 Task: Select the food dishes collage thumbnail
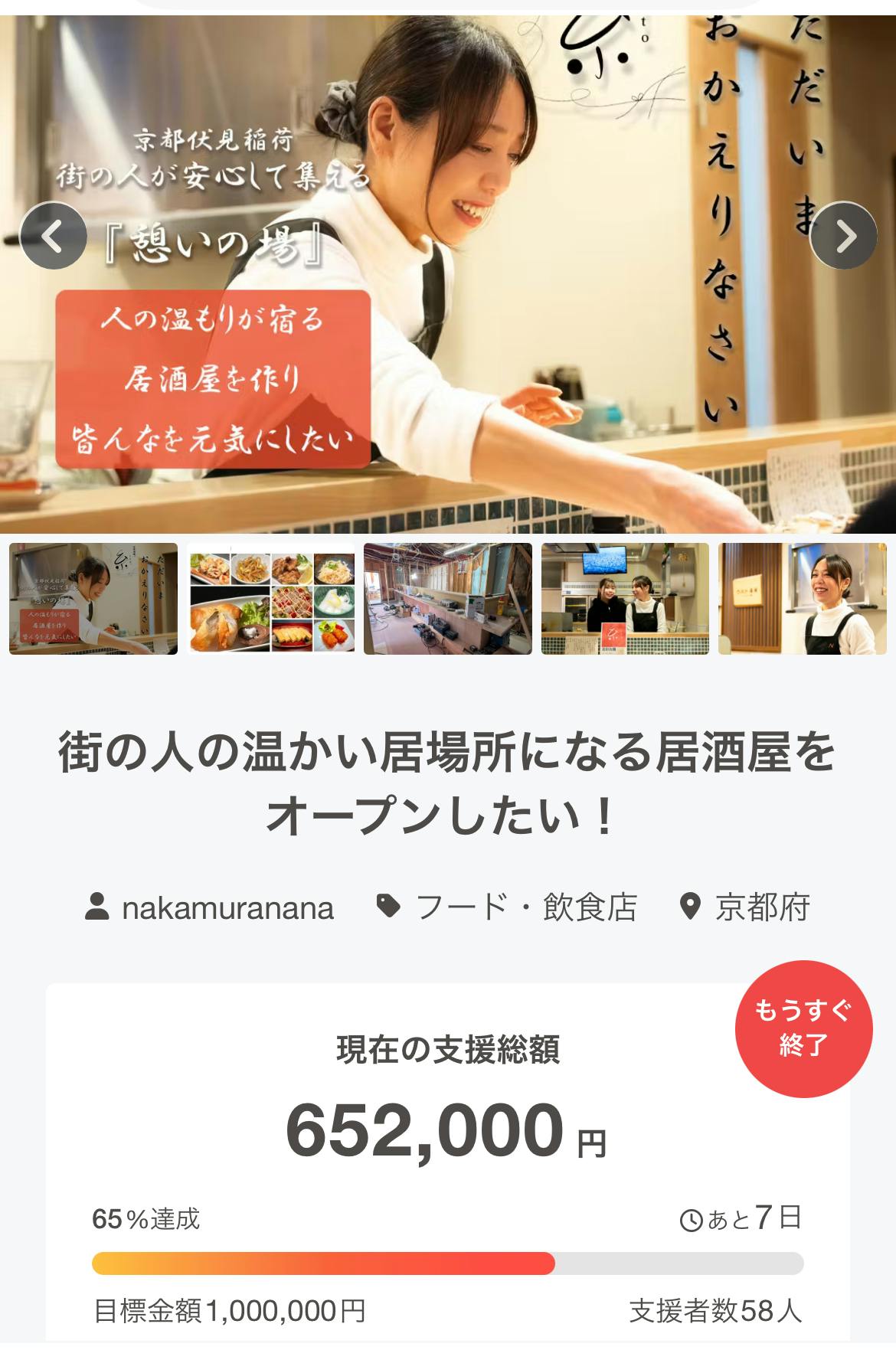tap(271, 599)
